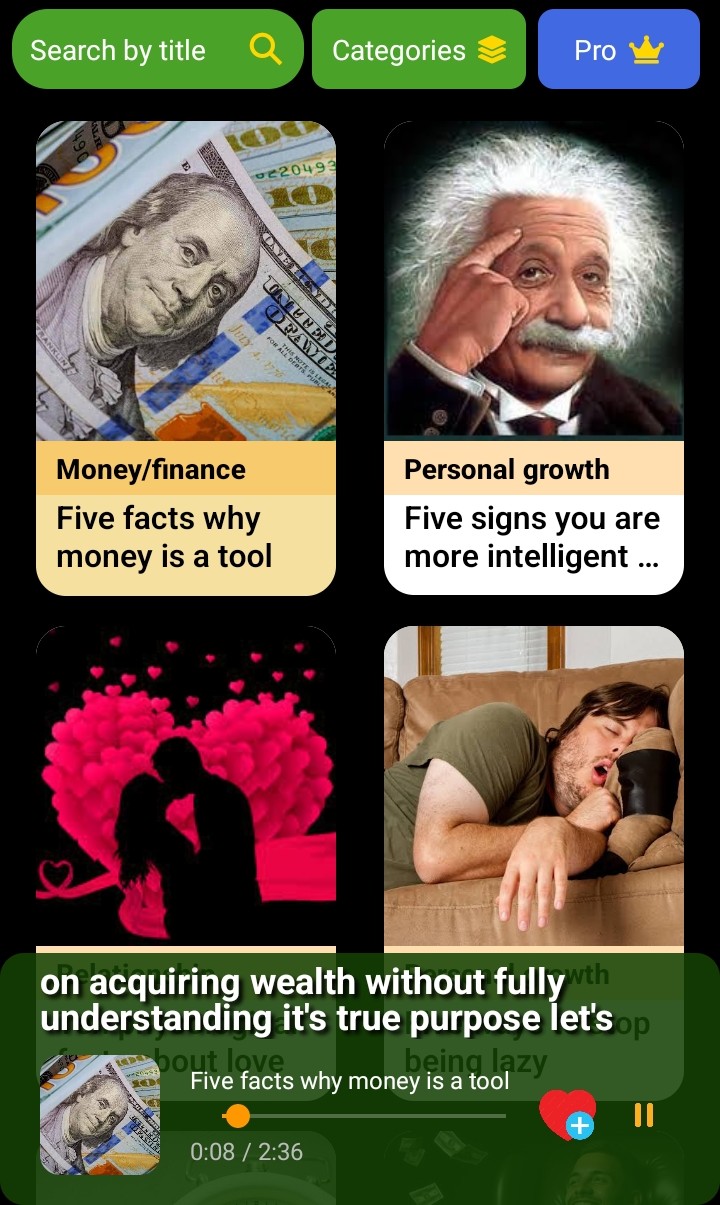Viewport: 720px width, 1205px height.
Task: Open the 'Five signs you are more intelligent' card
Action: (534, 357)
